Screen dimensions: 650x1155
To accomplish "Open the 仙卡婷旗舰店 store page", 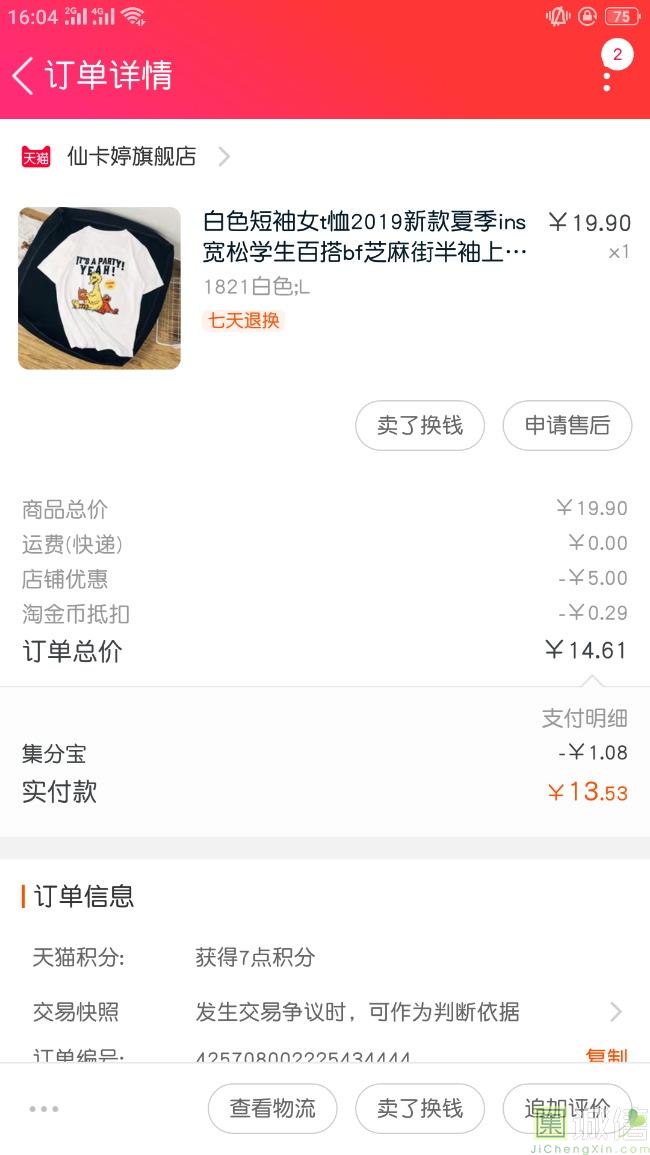I will [x=130, y=156].
